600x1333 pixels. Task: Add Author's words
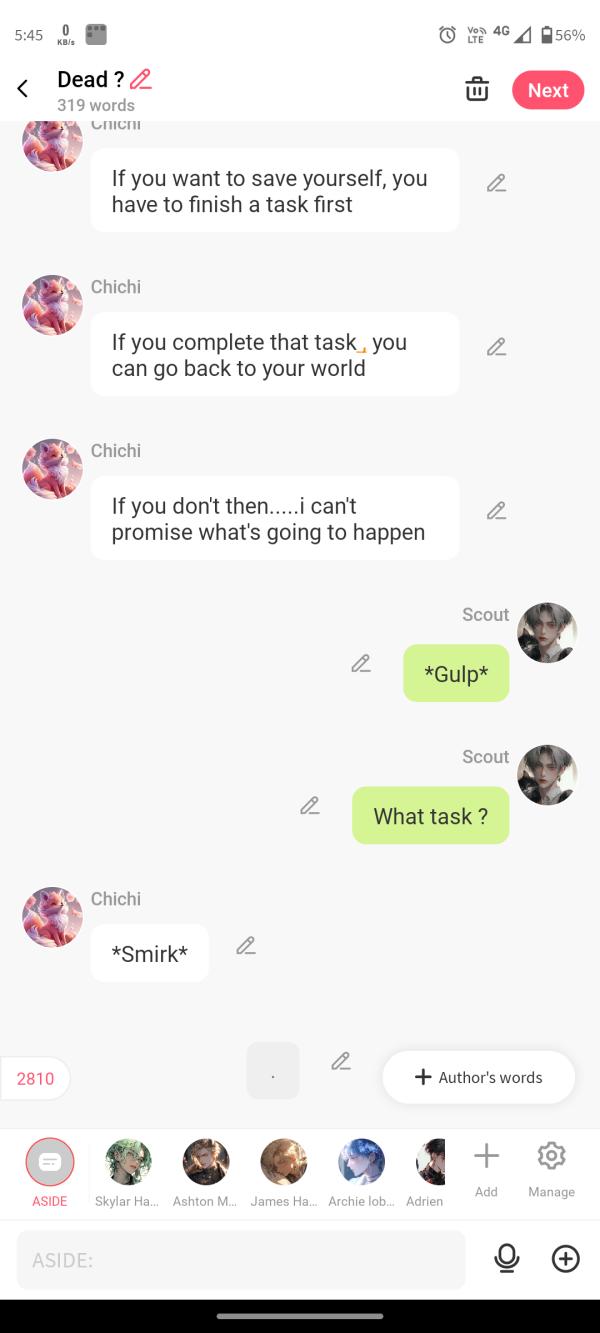point(478,1077)
